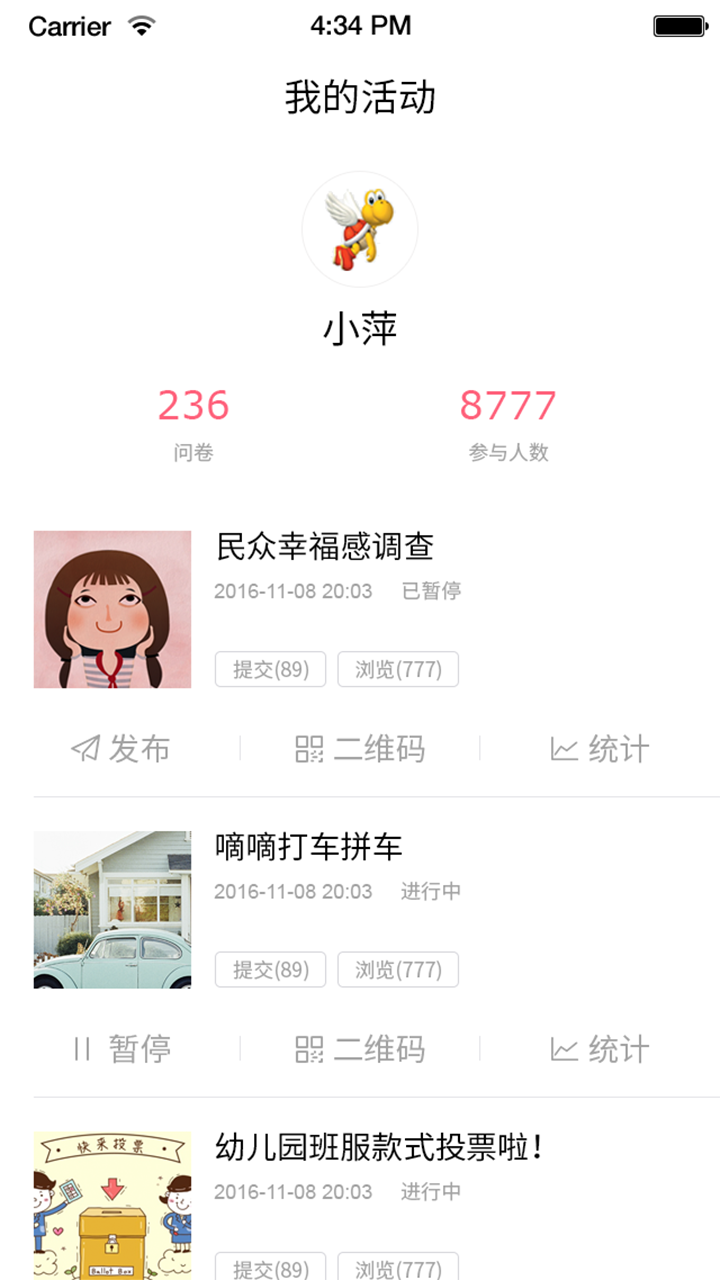This screenshot has width=720, height=1280.
Task: Show 二维码 for 民众幸福感调查
Action: 360,749
